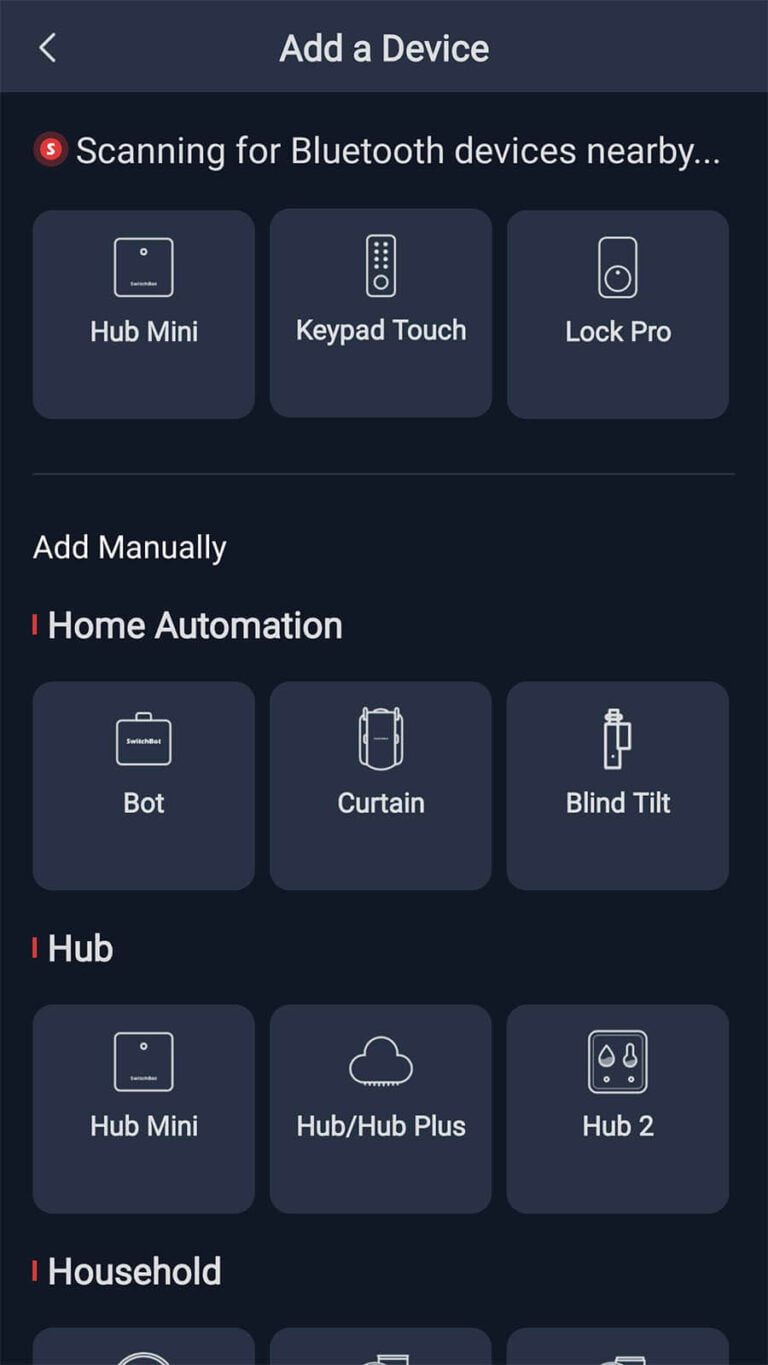
Task: Select the Hub Mini device icon under scanning results
Action: (x=143, y=267)
